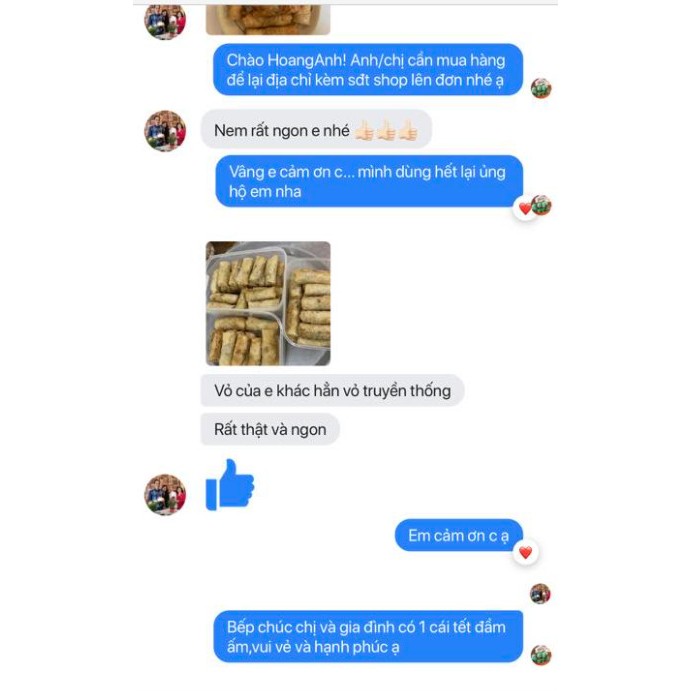
Task: Open the partially visible photo at top
Action: [x=268, y=19]
